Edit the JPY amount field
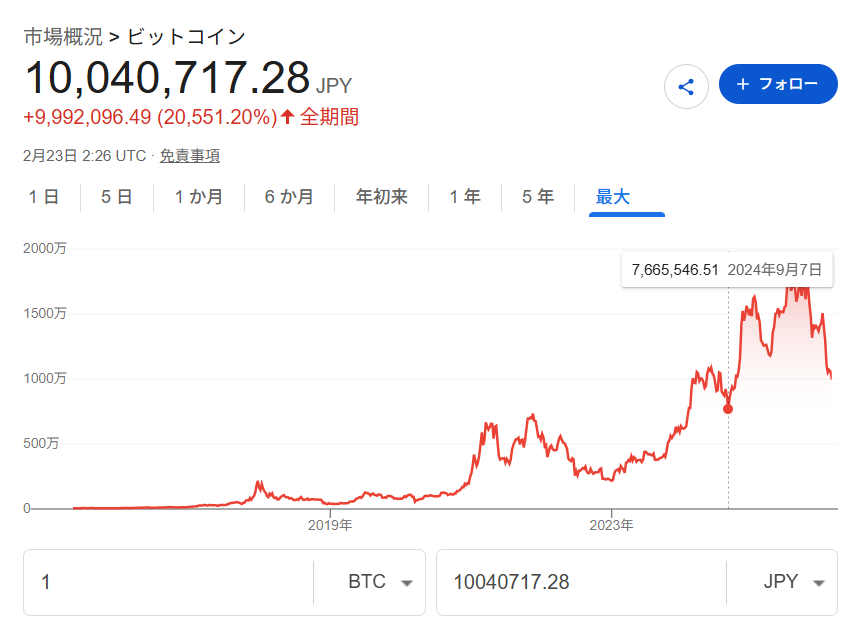867x624 pixels. click(581, 582)
